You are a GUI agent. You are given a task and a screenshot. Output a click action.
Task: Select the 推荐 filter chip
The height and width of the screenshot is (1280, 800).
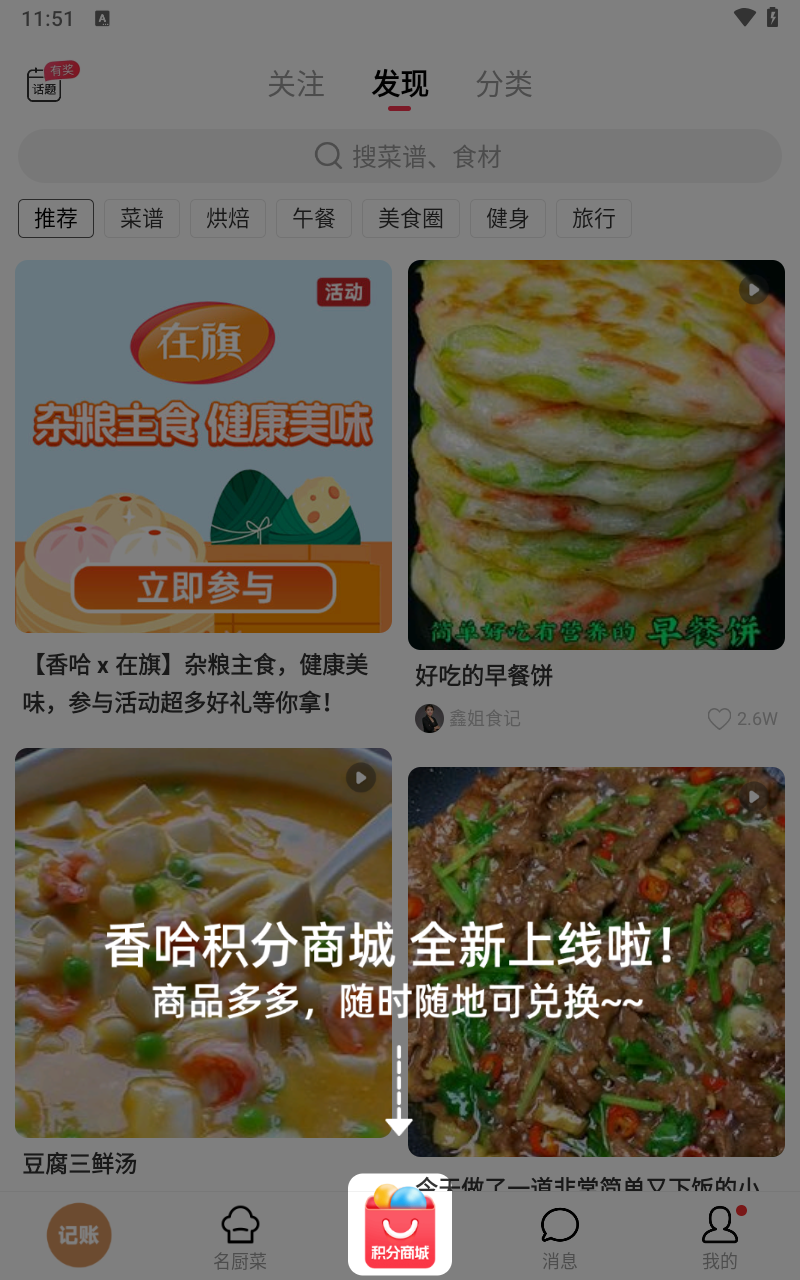[56, 218]
